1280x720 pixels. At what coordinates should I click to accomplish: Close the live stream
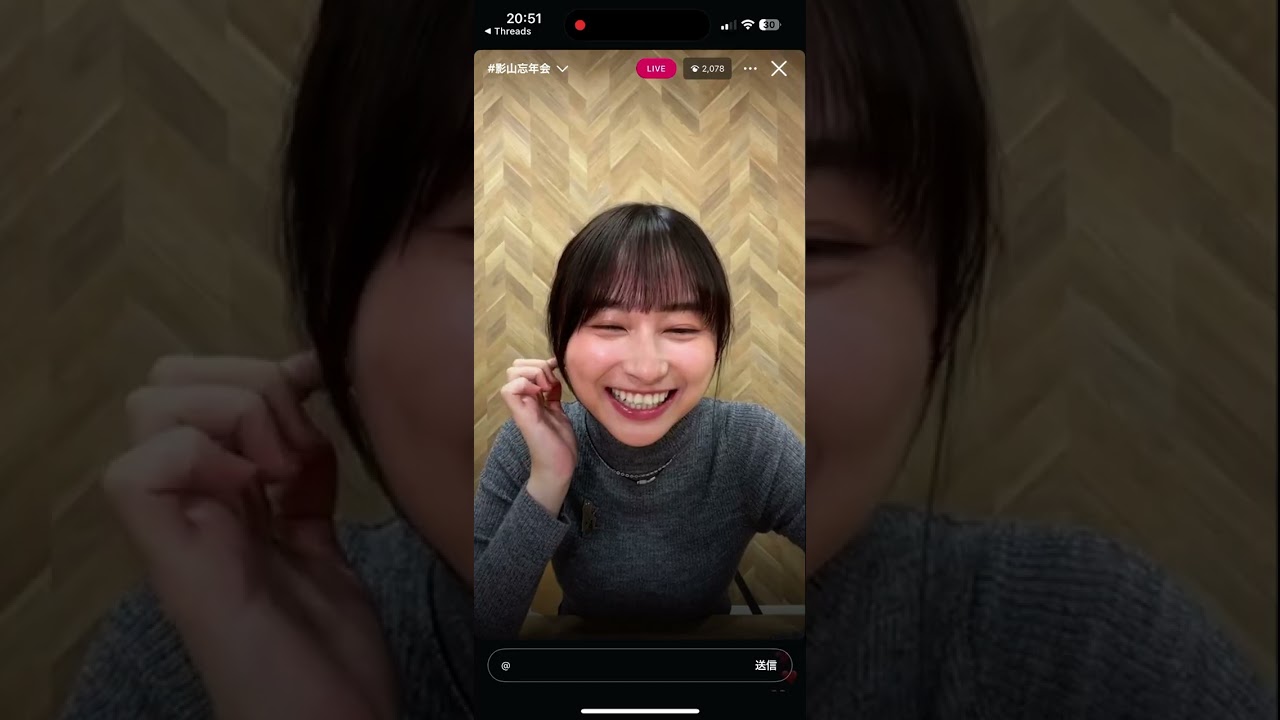779,69
